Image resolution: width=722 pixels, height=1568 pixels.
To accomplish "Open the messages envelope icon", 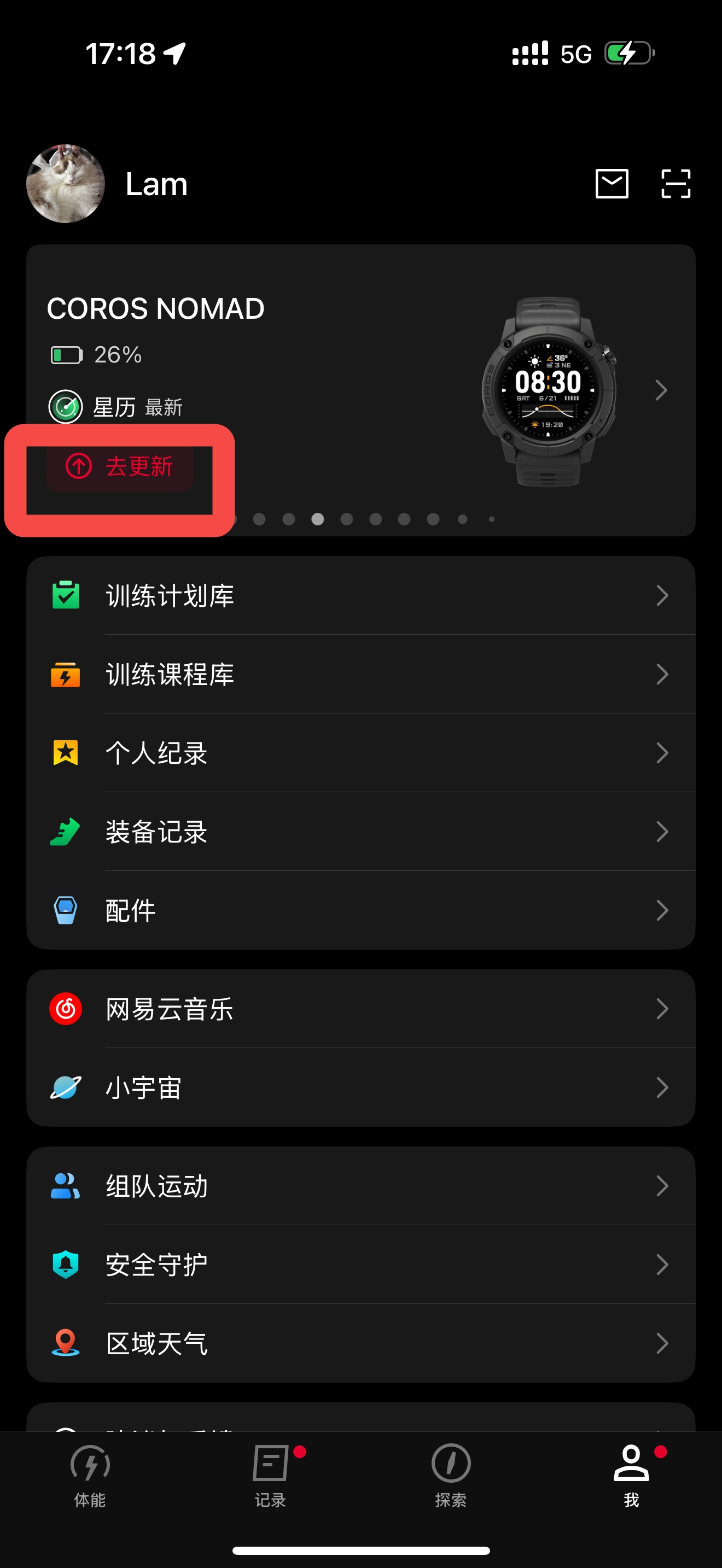I will coord(611,183).
